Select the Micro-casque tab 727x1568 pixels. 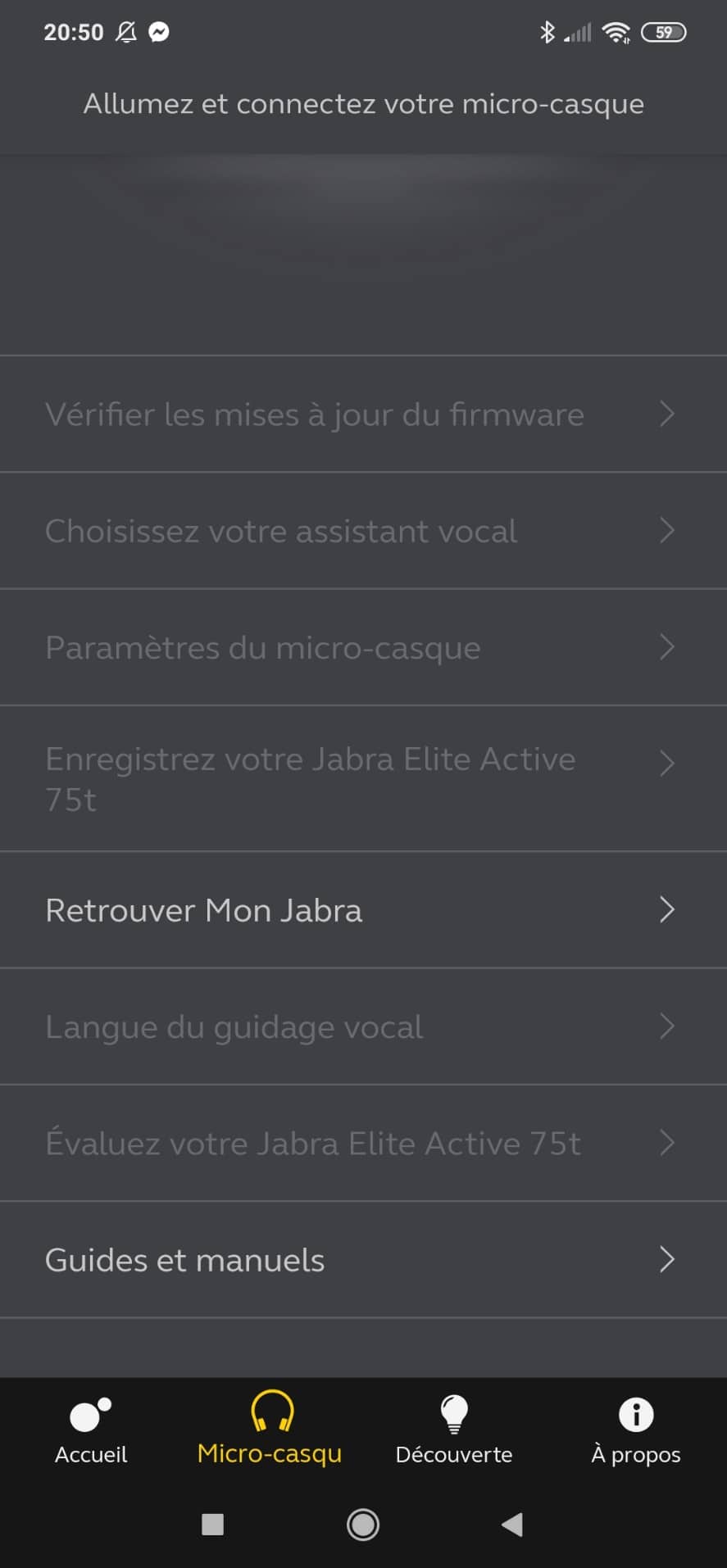[270, 1429]
